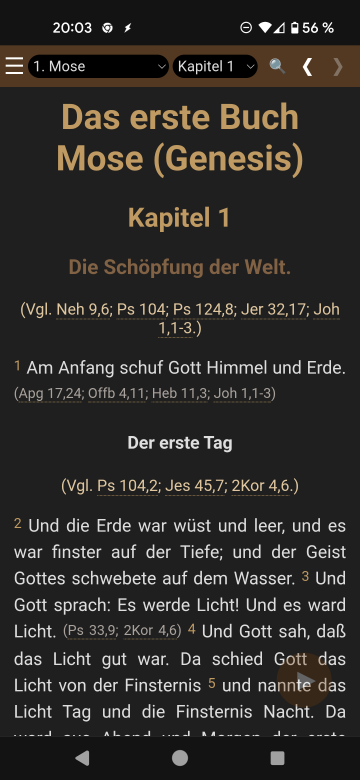
Task: Follow the Offb 4,11 cross reference
Action: [116, 394]
